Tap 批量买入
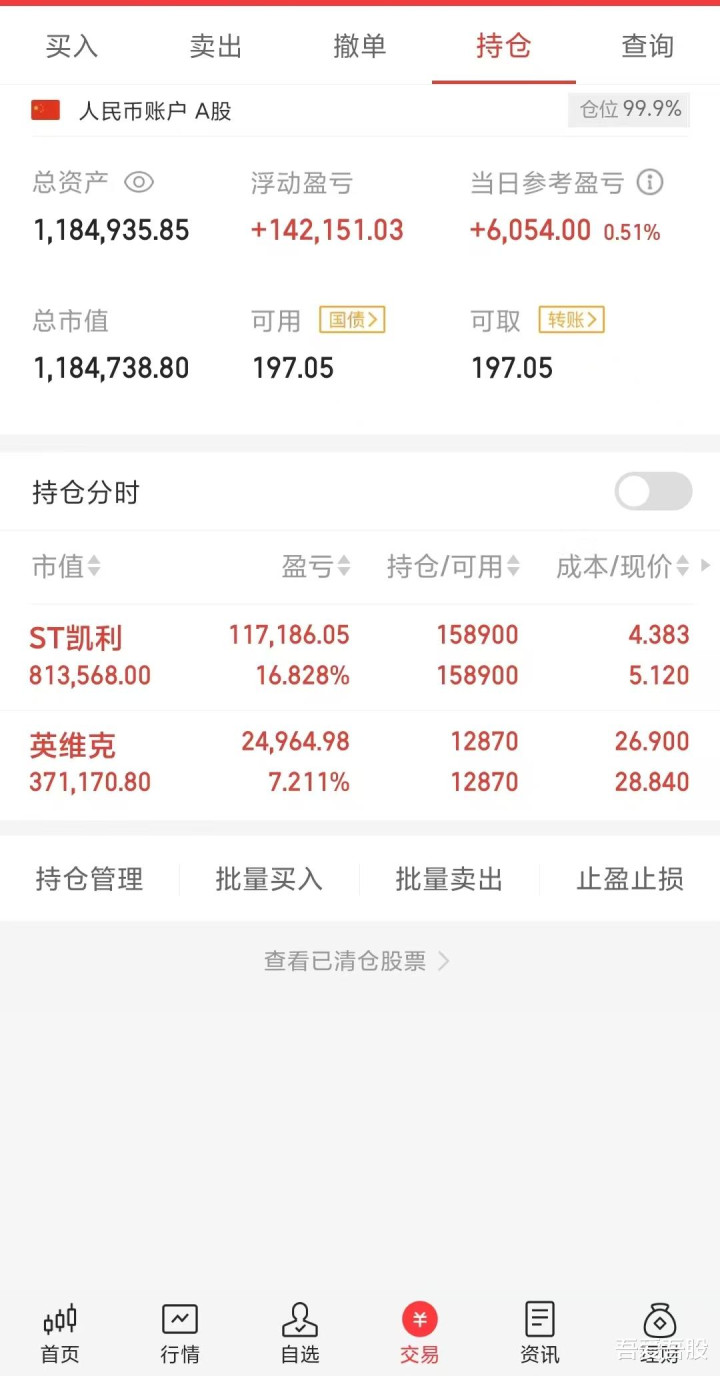The image size is (720, 1376). click(x=269, y=879)
